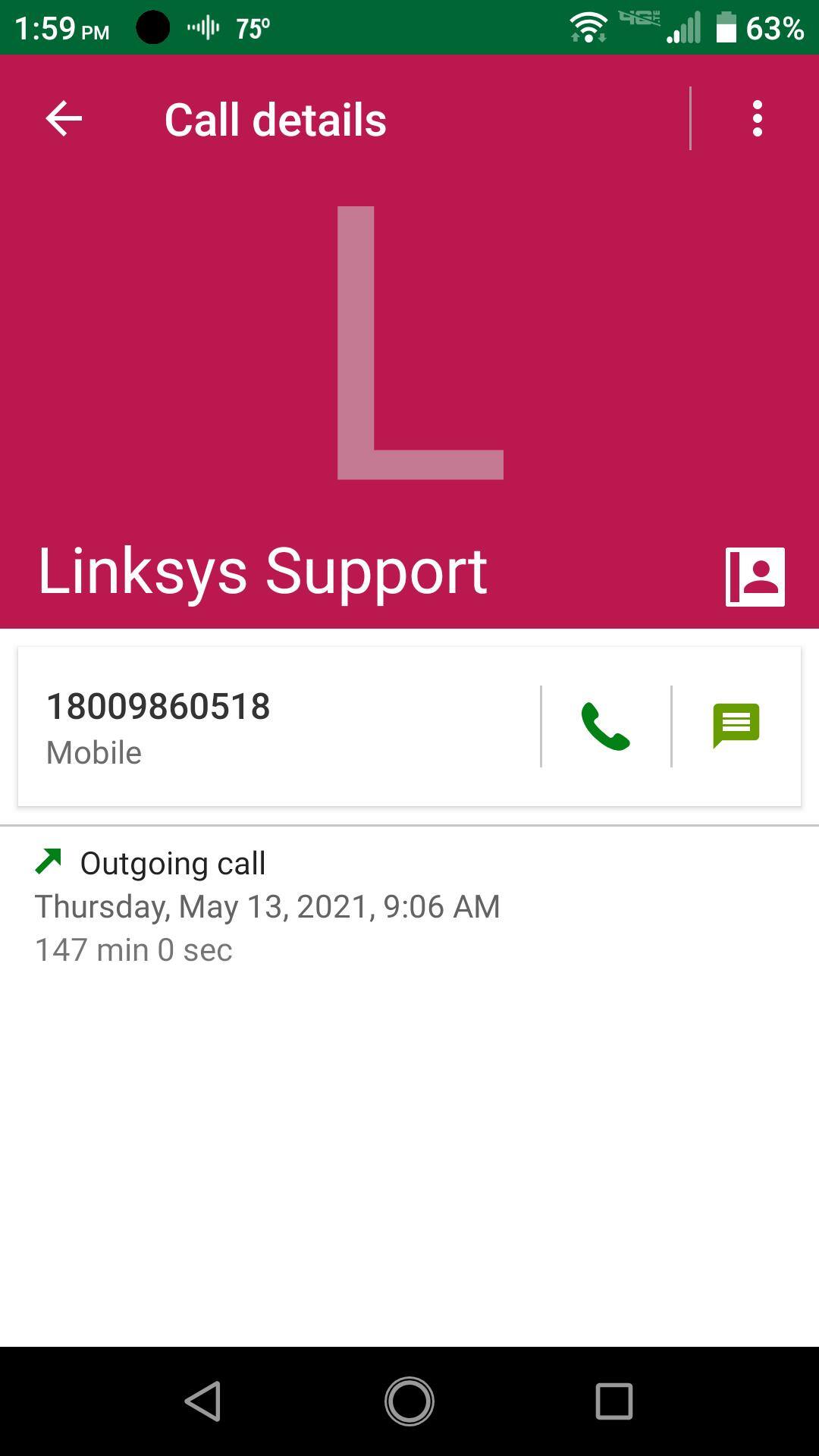This screenshot has width=819, height=1456.
Task: Tap the system home button
Action: [x=409, y=1401]
